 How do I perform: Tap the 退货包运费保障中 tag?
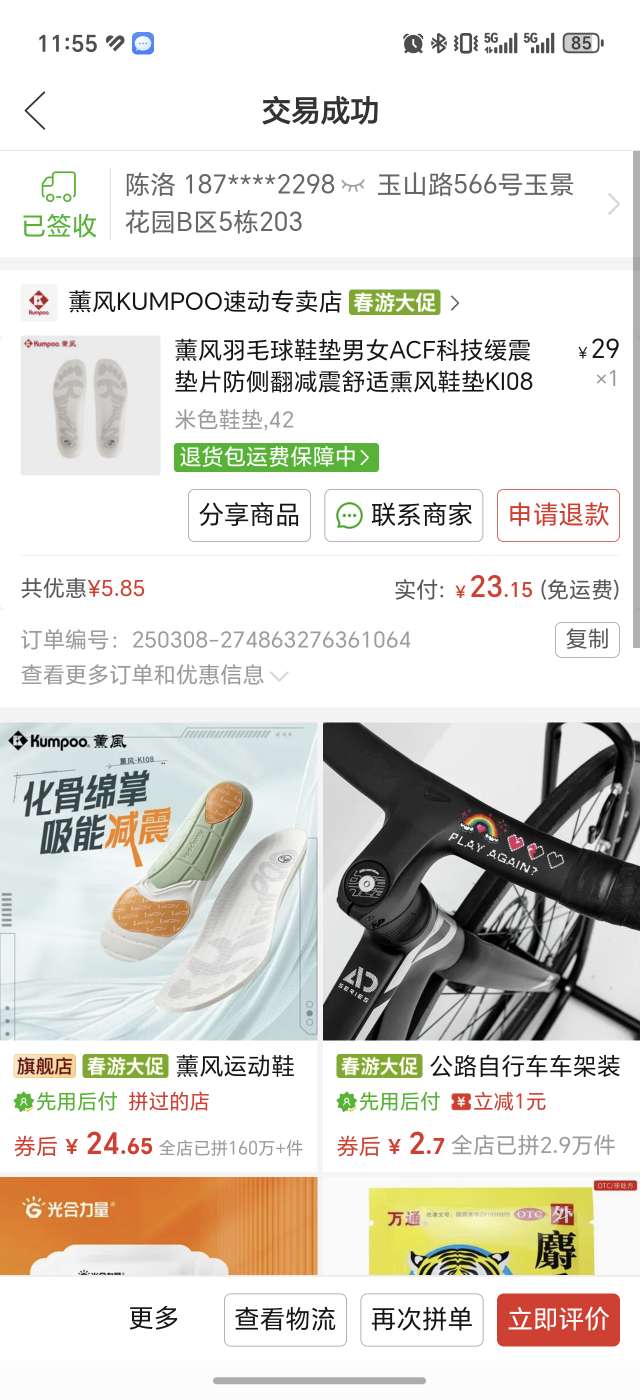pyautogui.click(x=276, y=457)
